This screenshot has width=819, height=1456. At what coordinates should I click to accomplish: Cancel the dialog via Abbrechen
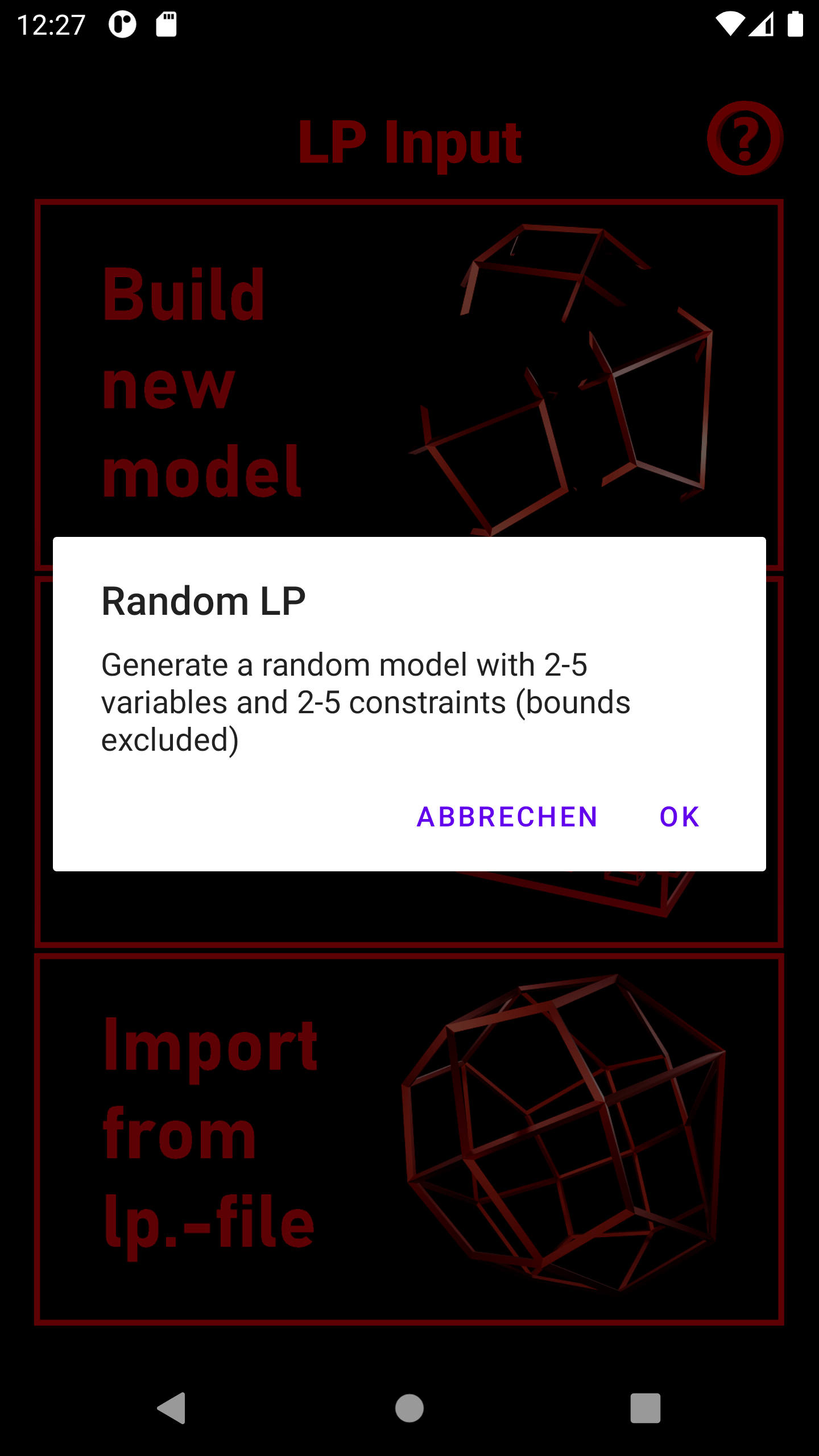[x=507, y=817]
